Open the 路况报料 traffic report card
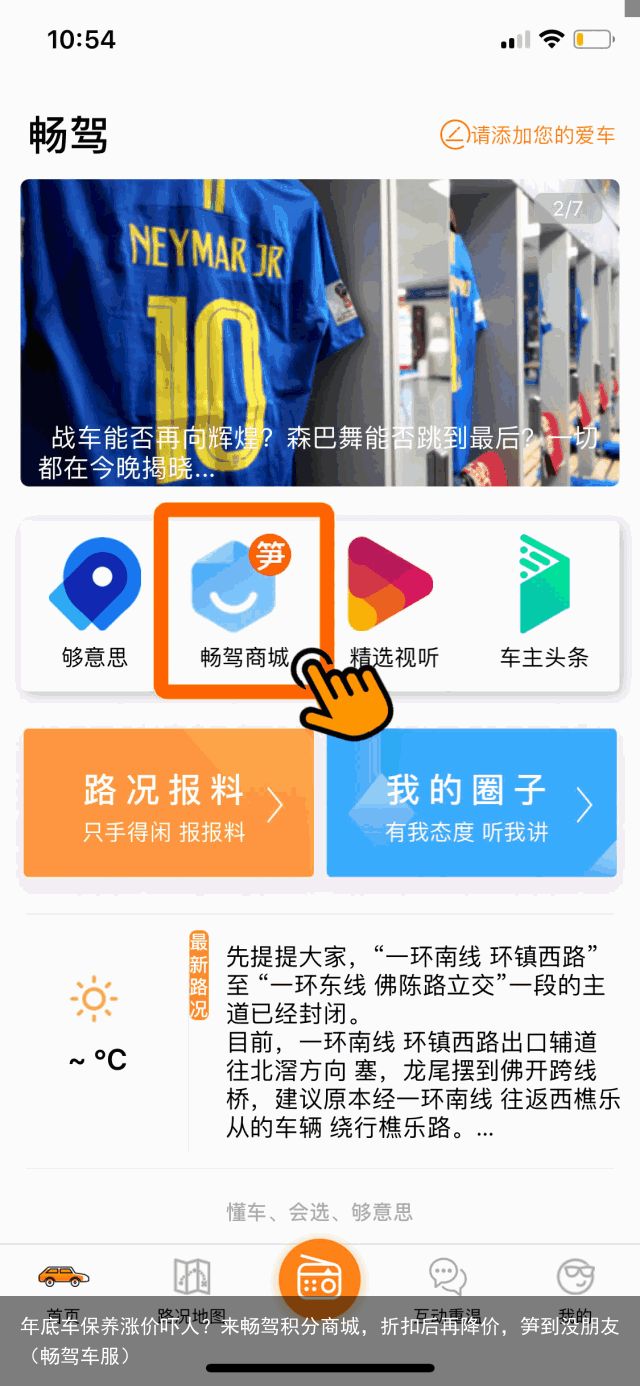 [x=168, y=803]
